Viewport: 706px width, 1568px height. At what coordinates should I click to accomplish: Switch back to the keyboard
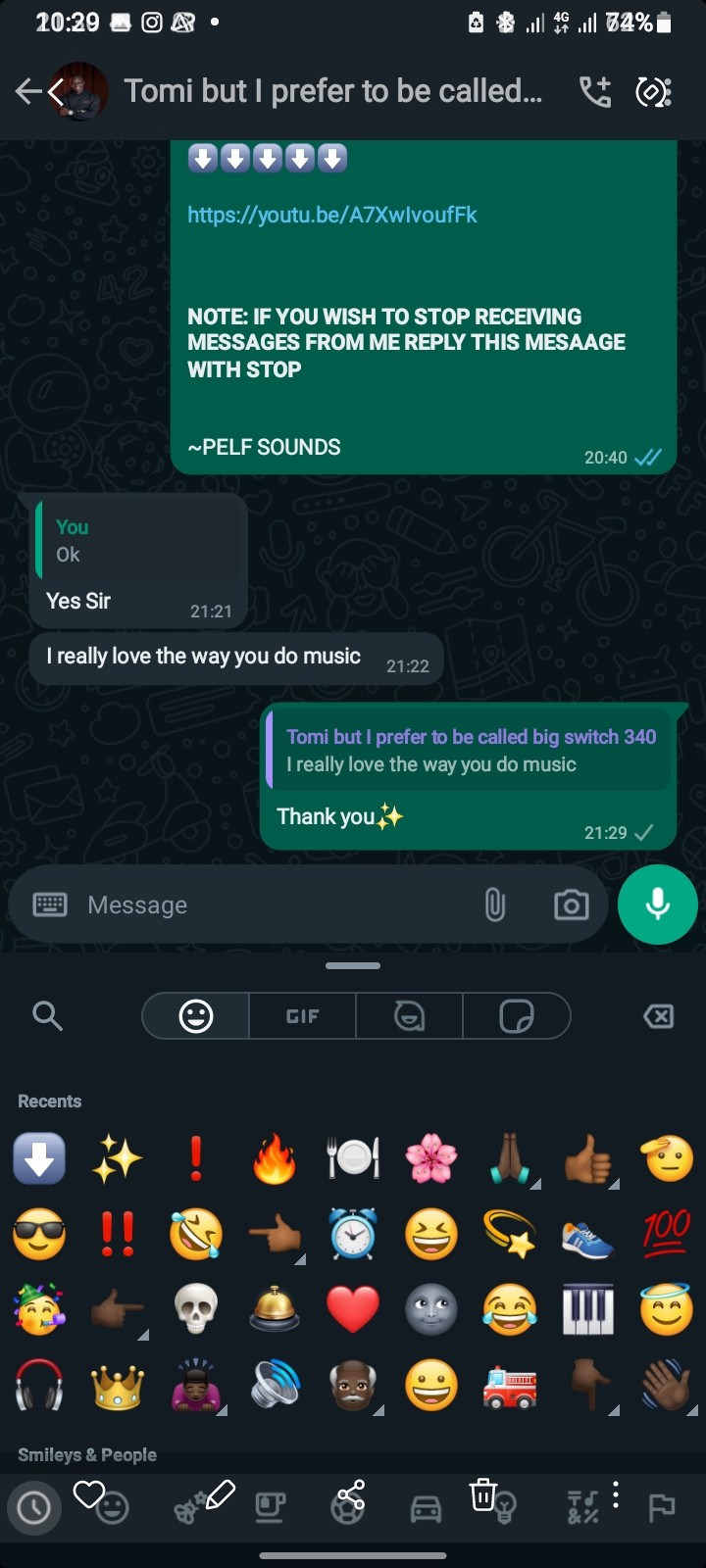(50, 905)
